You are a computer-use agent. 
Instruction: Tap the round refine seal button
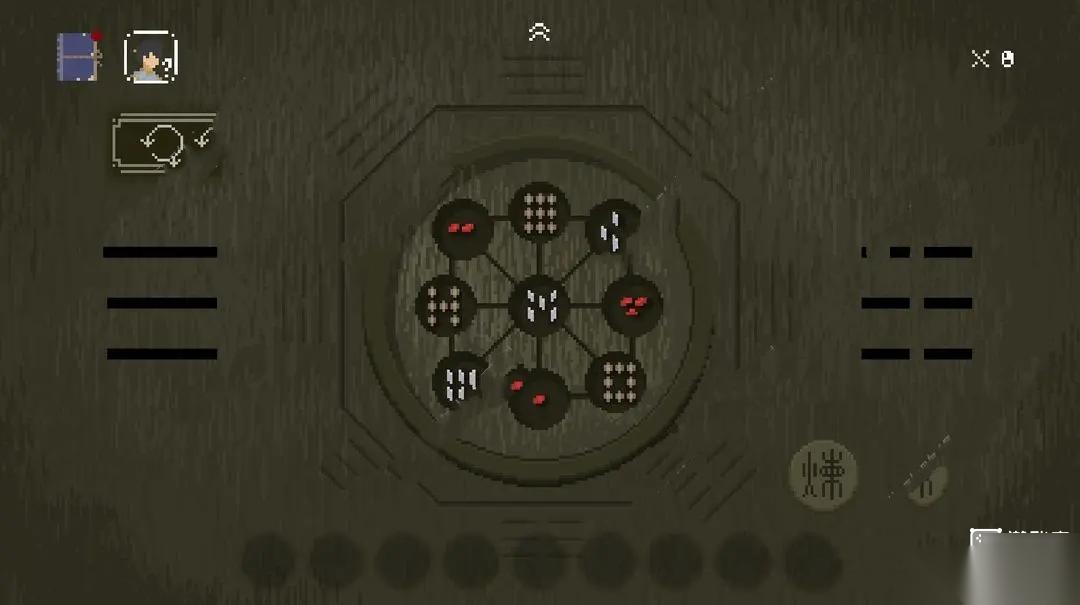(824, 475)
